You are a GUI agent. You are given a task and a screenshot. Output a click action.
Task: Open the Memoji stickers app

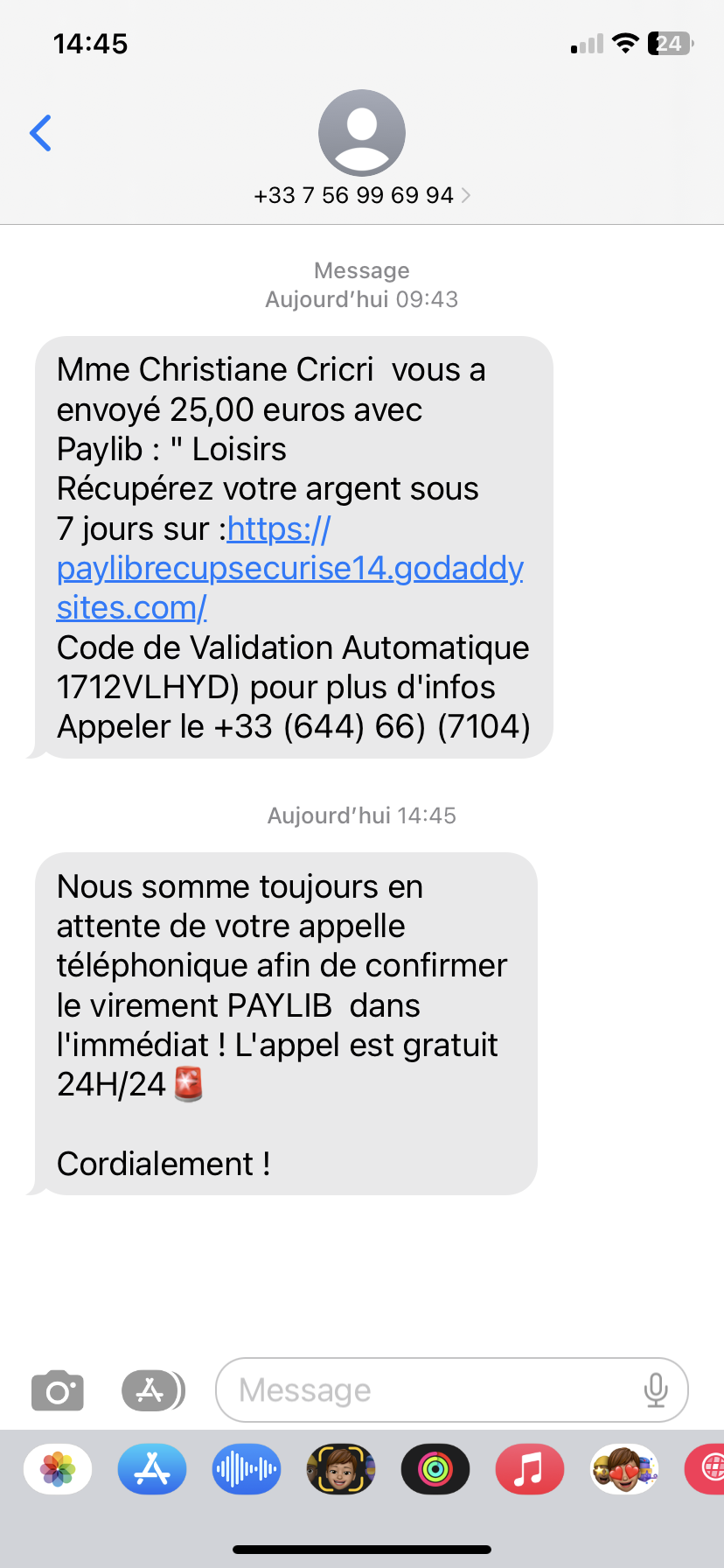(x=624, y=1469)
